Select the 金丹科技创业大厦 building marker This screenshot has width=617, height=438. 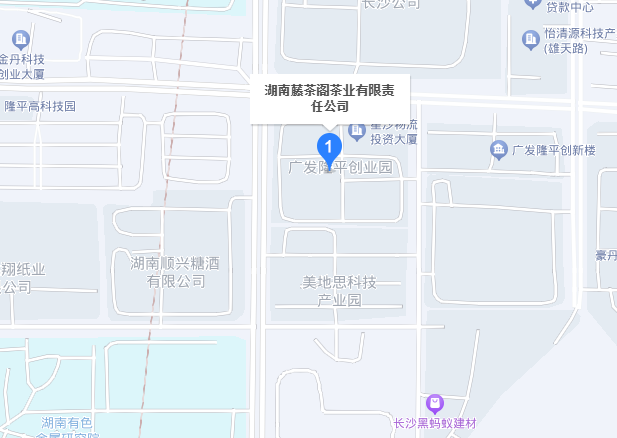(18, 39)
